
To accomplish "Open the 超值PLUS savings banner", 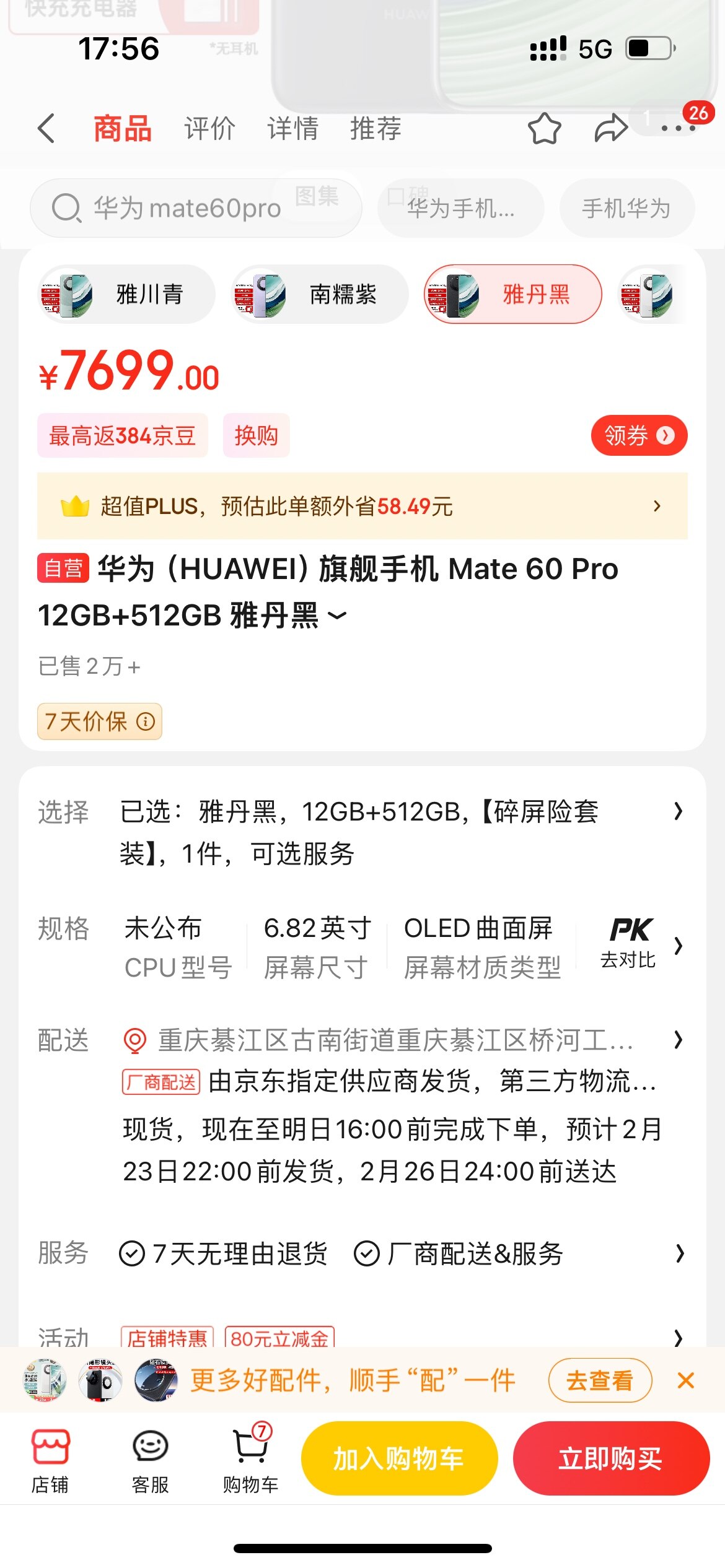I will 362,506.
